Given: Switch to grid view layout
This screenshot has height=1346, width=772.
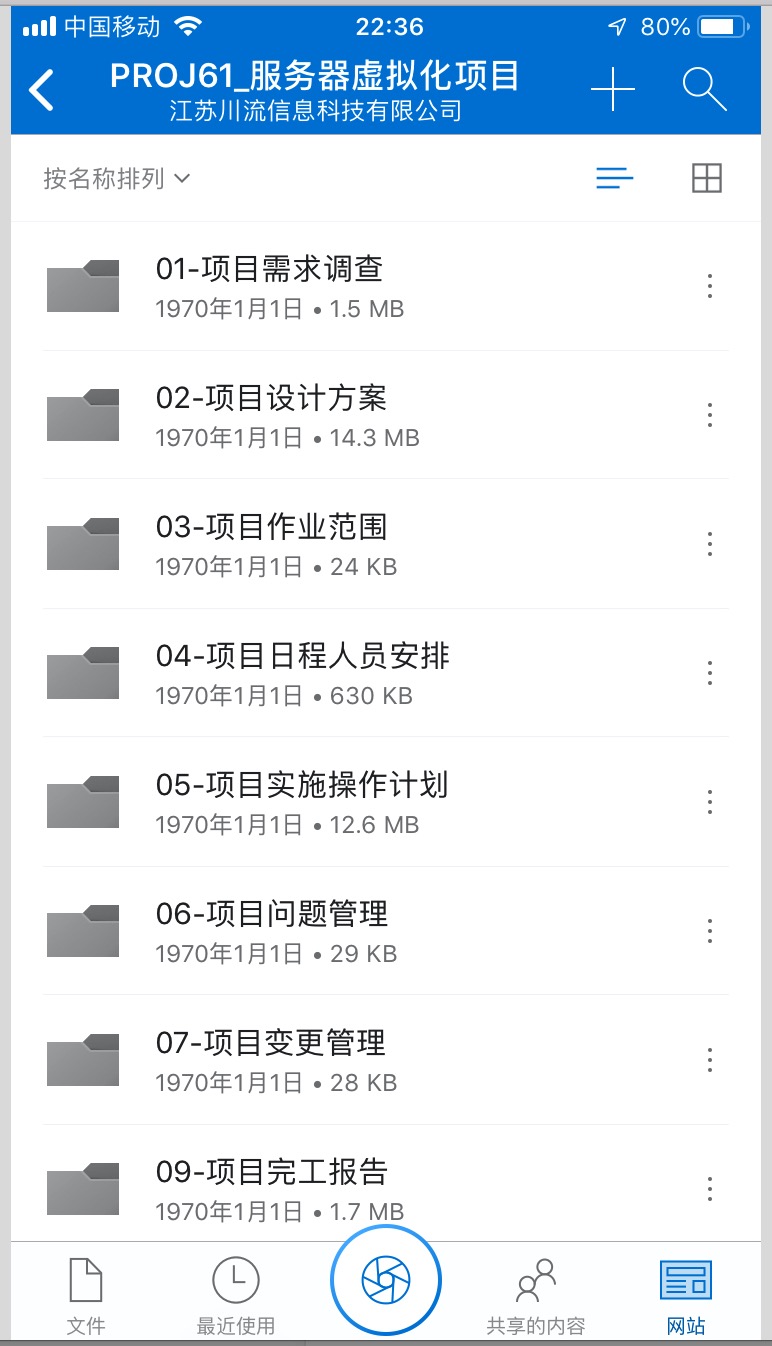Looking at the screenshot, I should (x=707, y=178).
